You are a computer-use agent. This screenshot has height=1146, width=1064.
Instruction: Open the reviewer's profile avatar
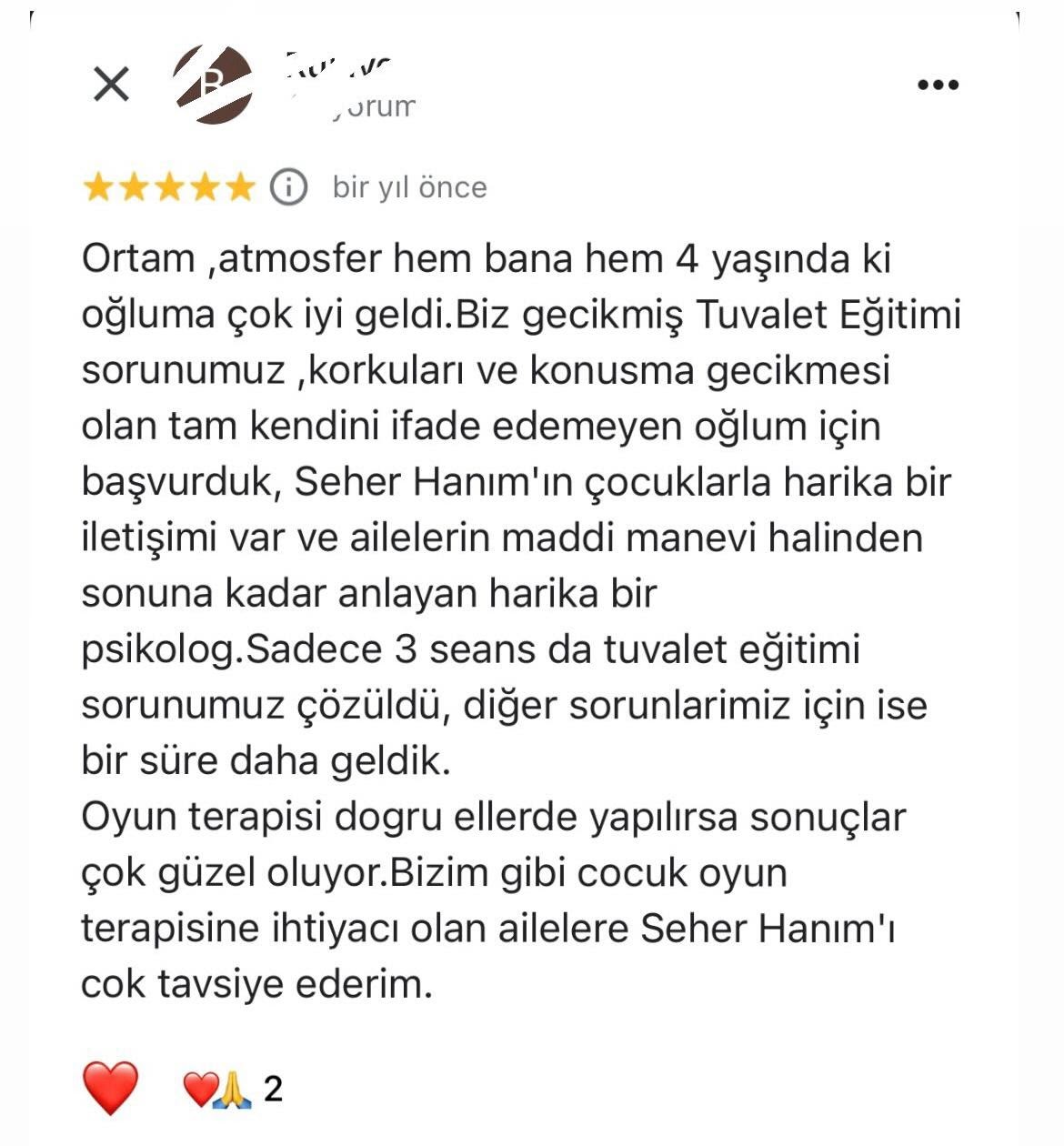(214, 85)
